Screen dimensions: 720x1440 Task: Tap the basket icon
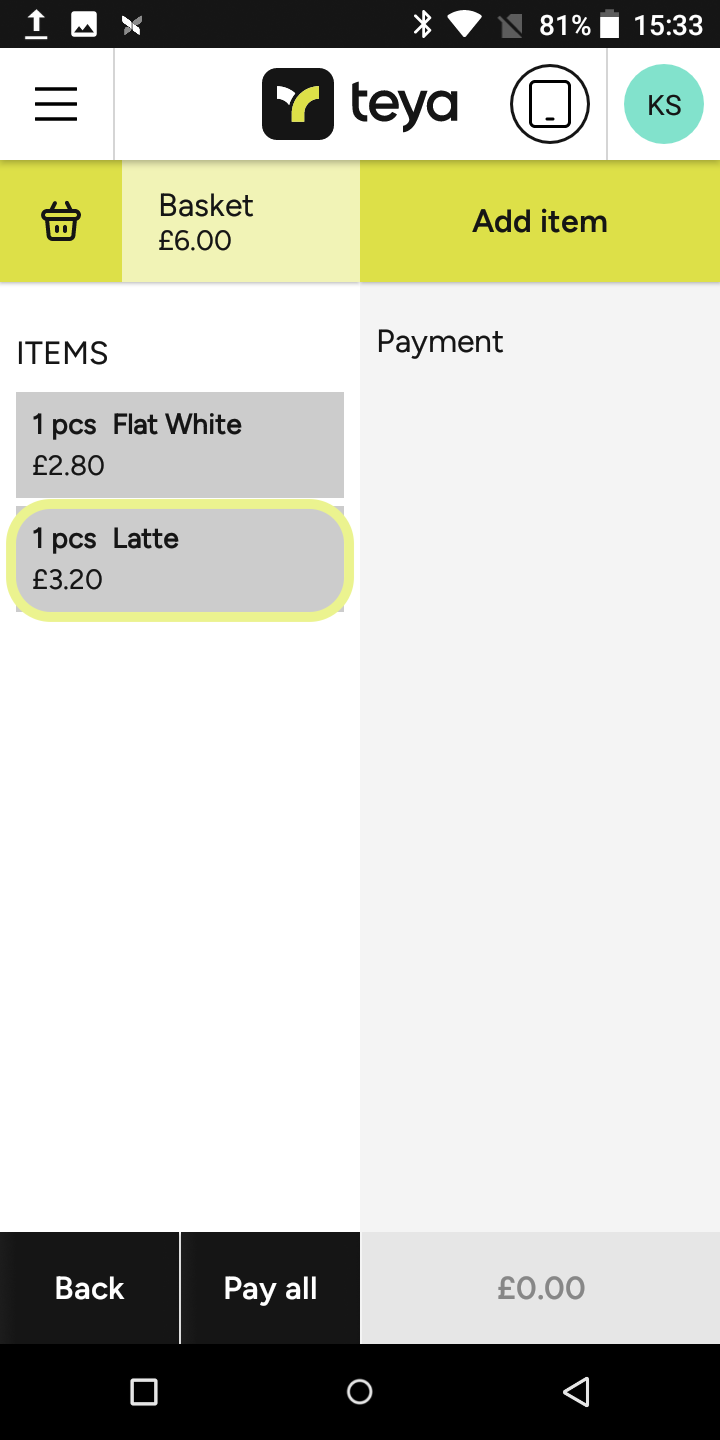point(61,221)
